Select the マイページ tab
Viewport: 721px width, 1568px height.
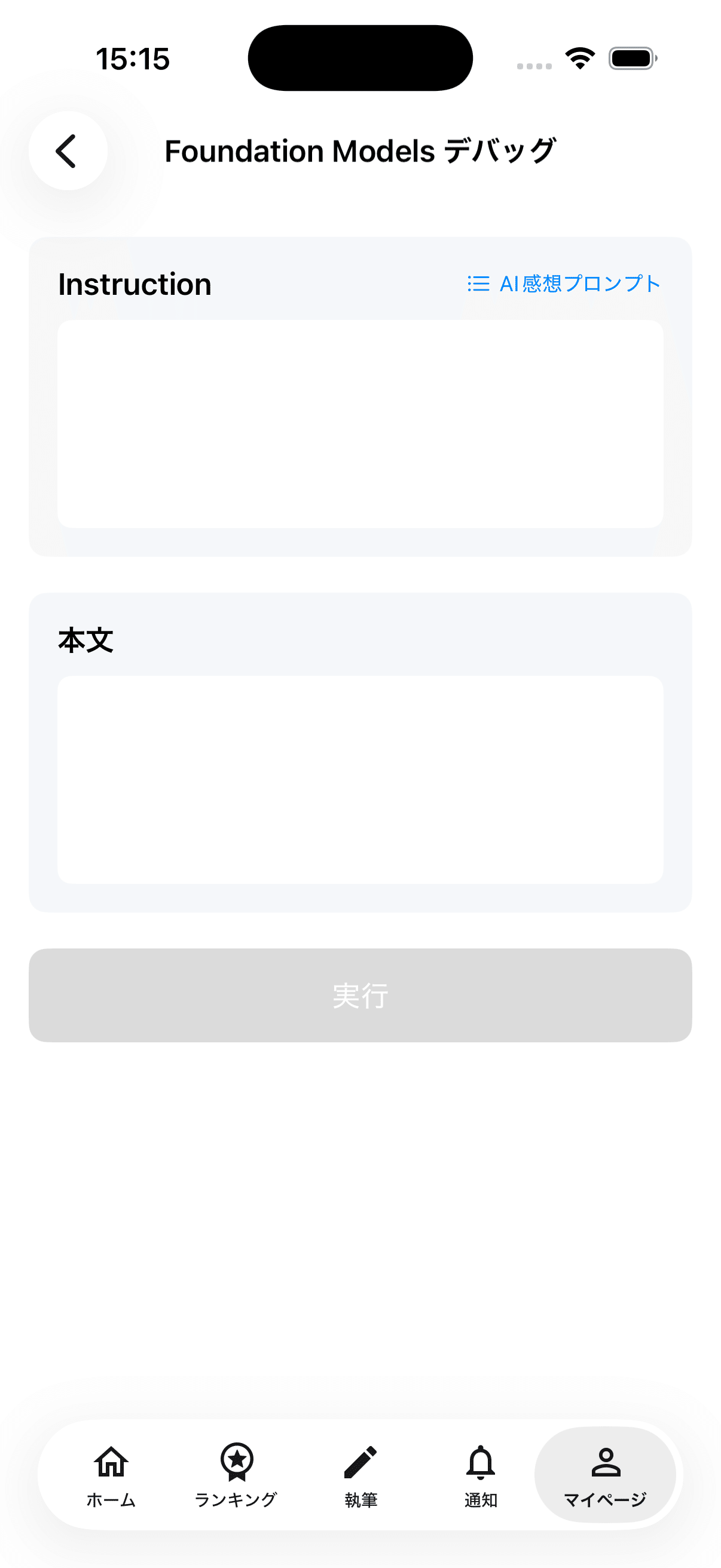tap(605, 1474)
